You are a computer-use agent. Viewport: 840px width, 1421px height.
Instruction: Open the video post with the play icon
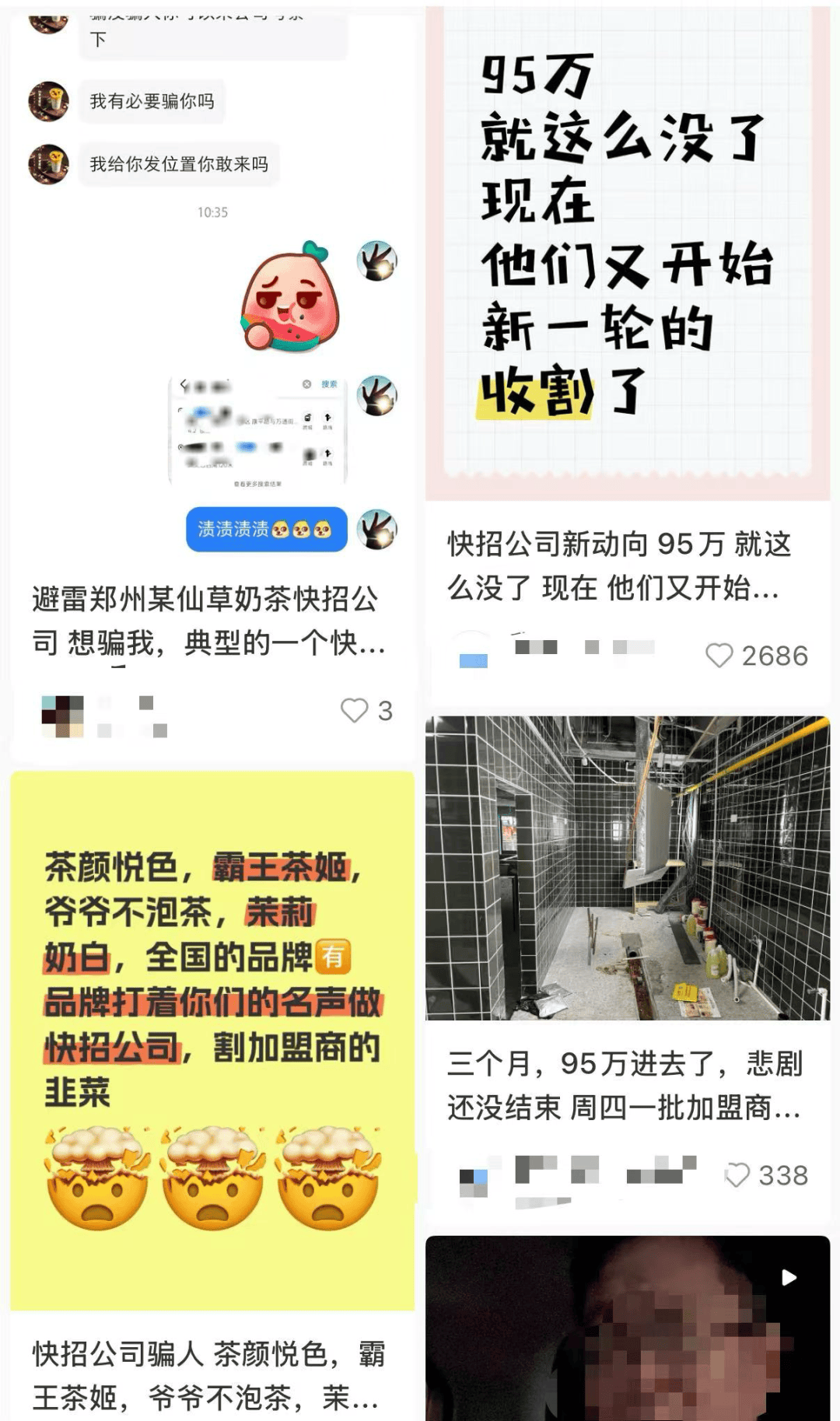[x=627, y=1330]
